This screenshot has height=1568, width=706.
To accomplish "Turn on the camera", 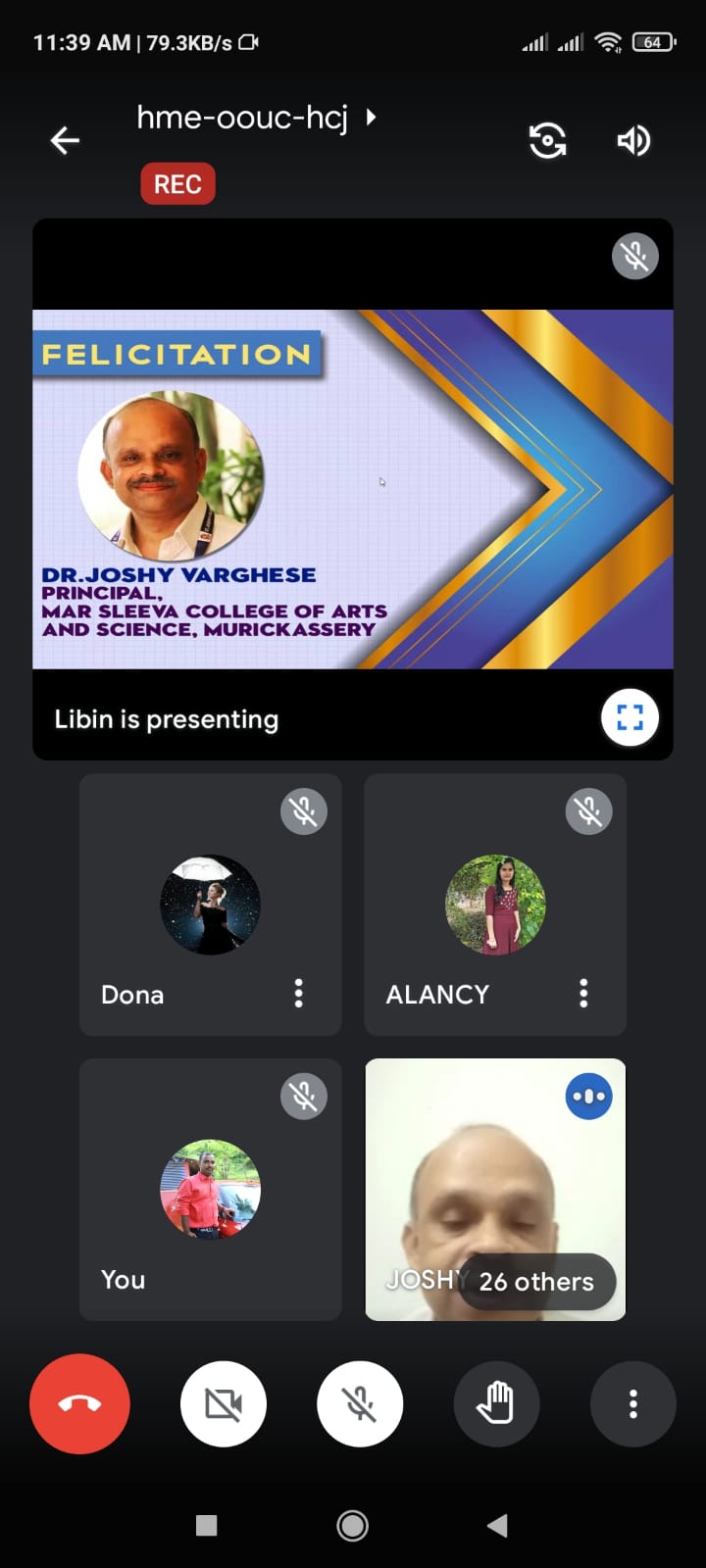I will pyautogui.click(x=224, y=1403).
